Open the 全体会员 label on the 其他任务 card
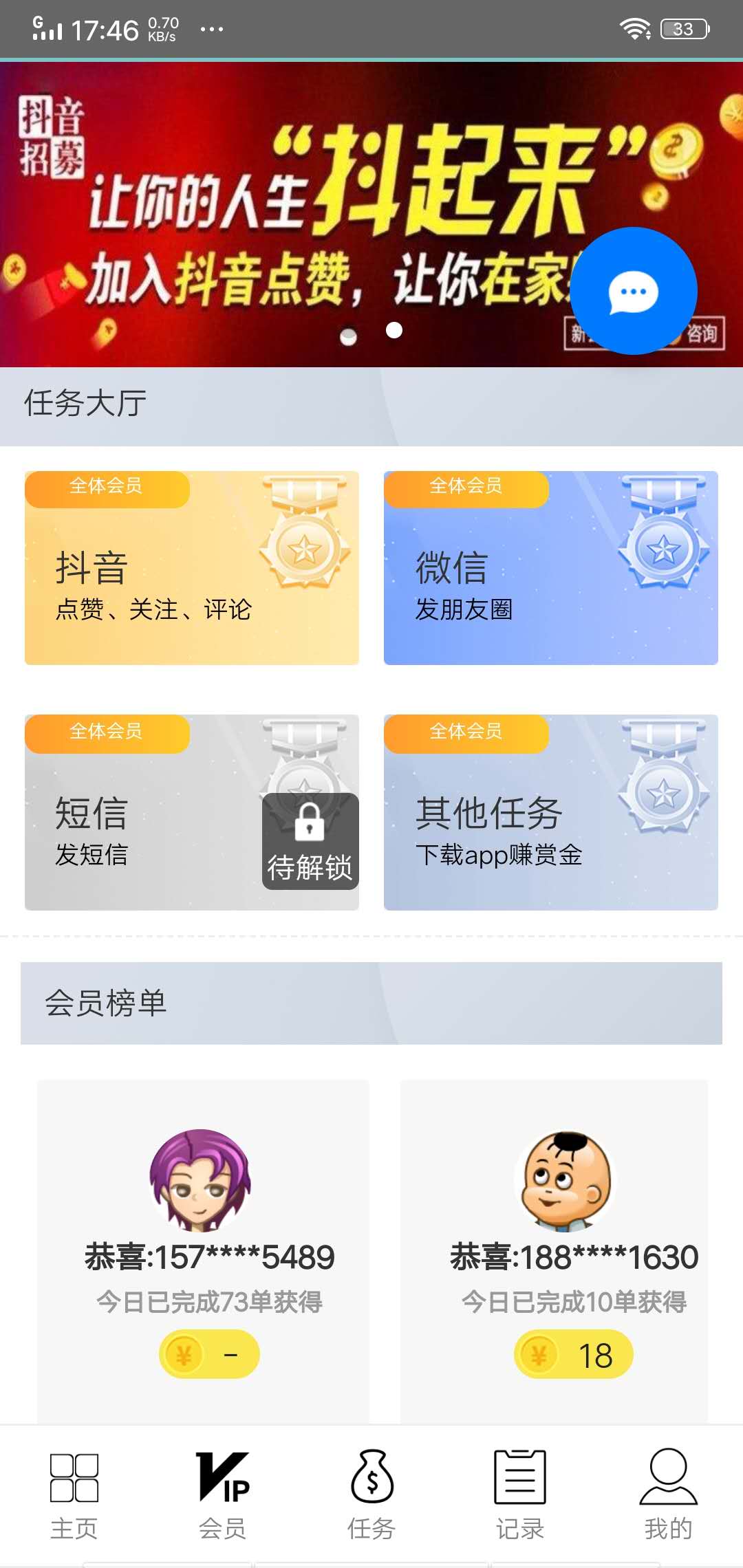The image size is (743, 1568). point(465,732)
